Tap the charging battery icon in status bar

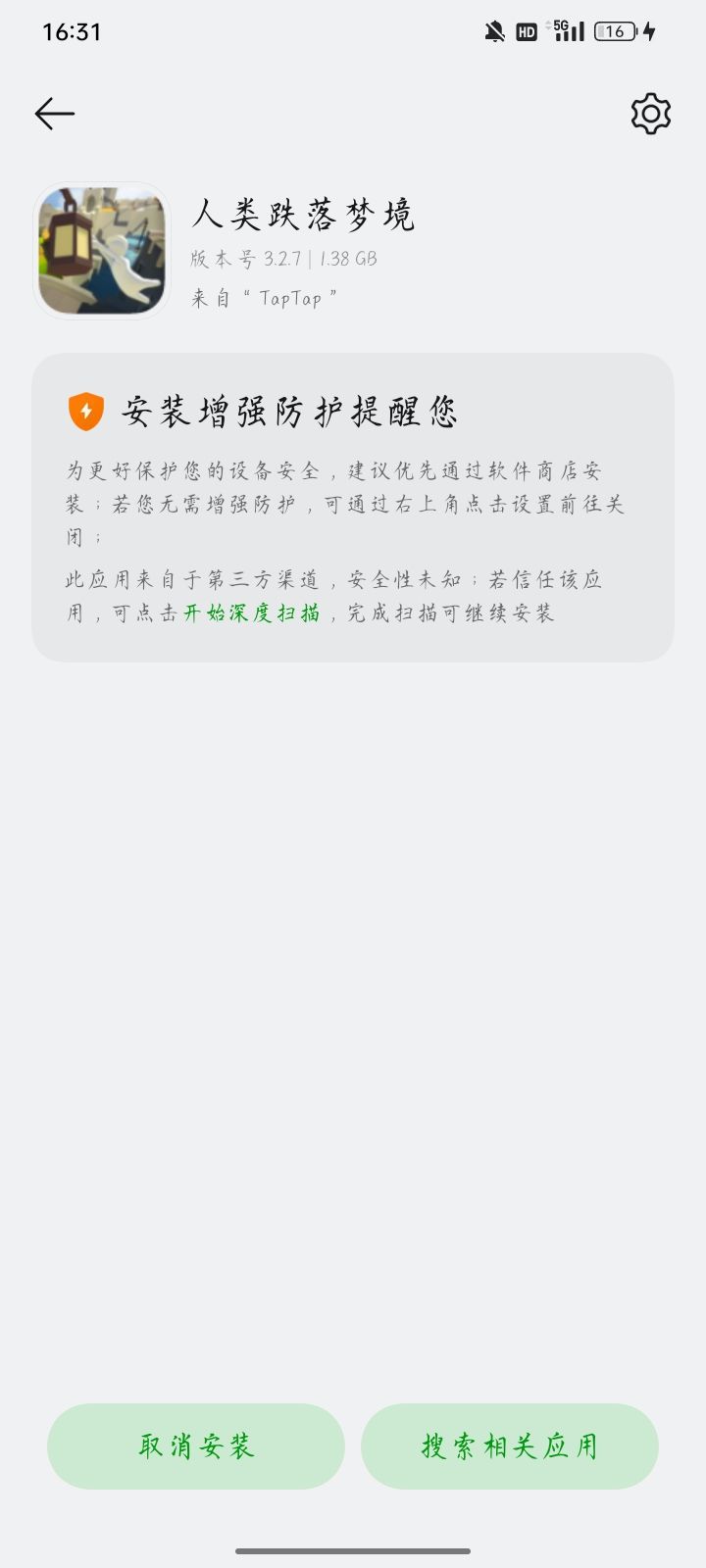[x=616, y=30]
